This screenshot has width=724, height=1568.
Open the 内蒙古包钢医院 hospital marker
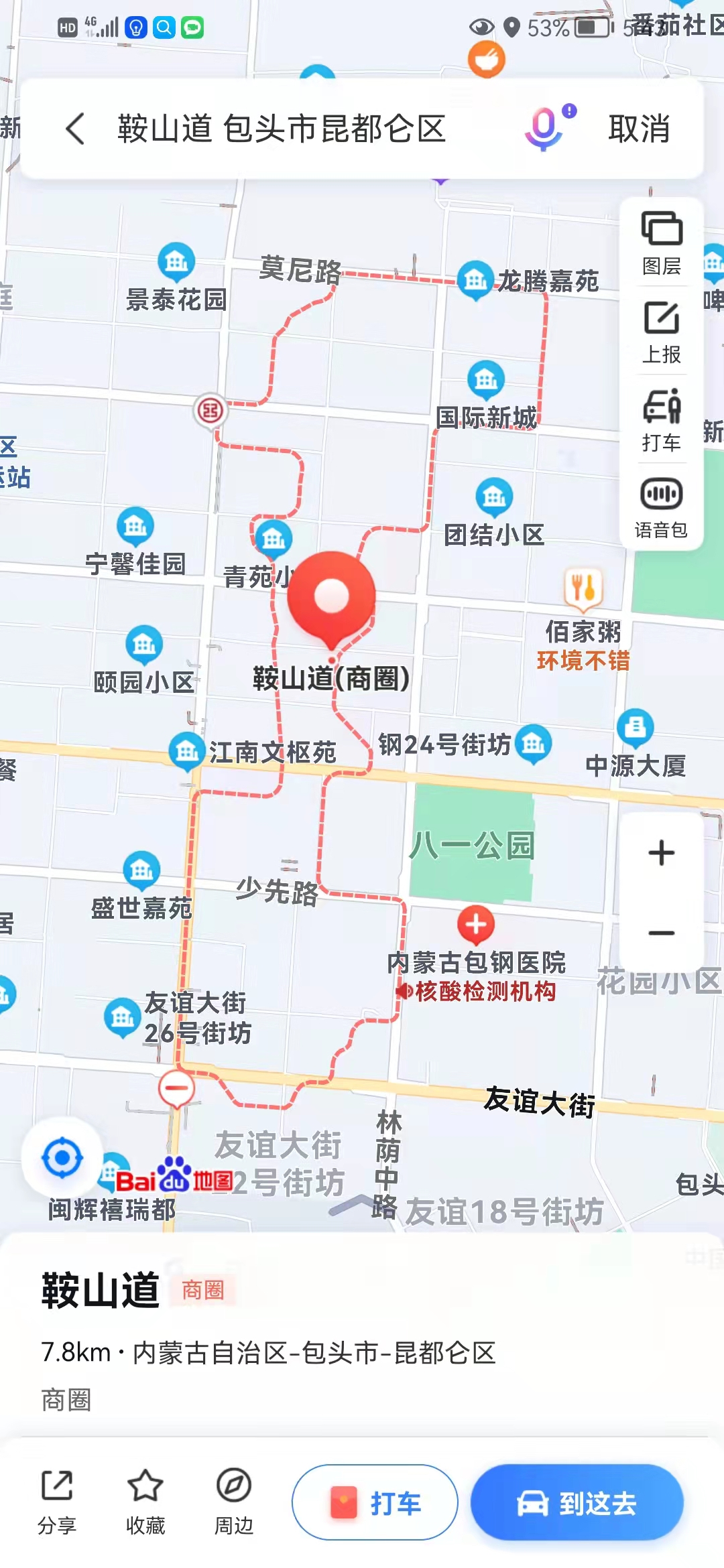tap(476, 925)
